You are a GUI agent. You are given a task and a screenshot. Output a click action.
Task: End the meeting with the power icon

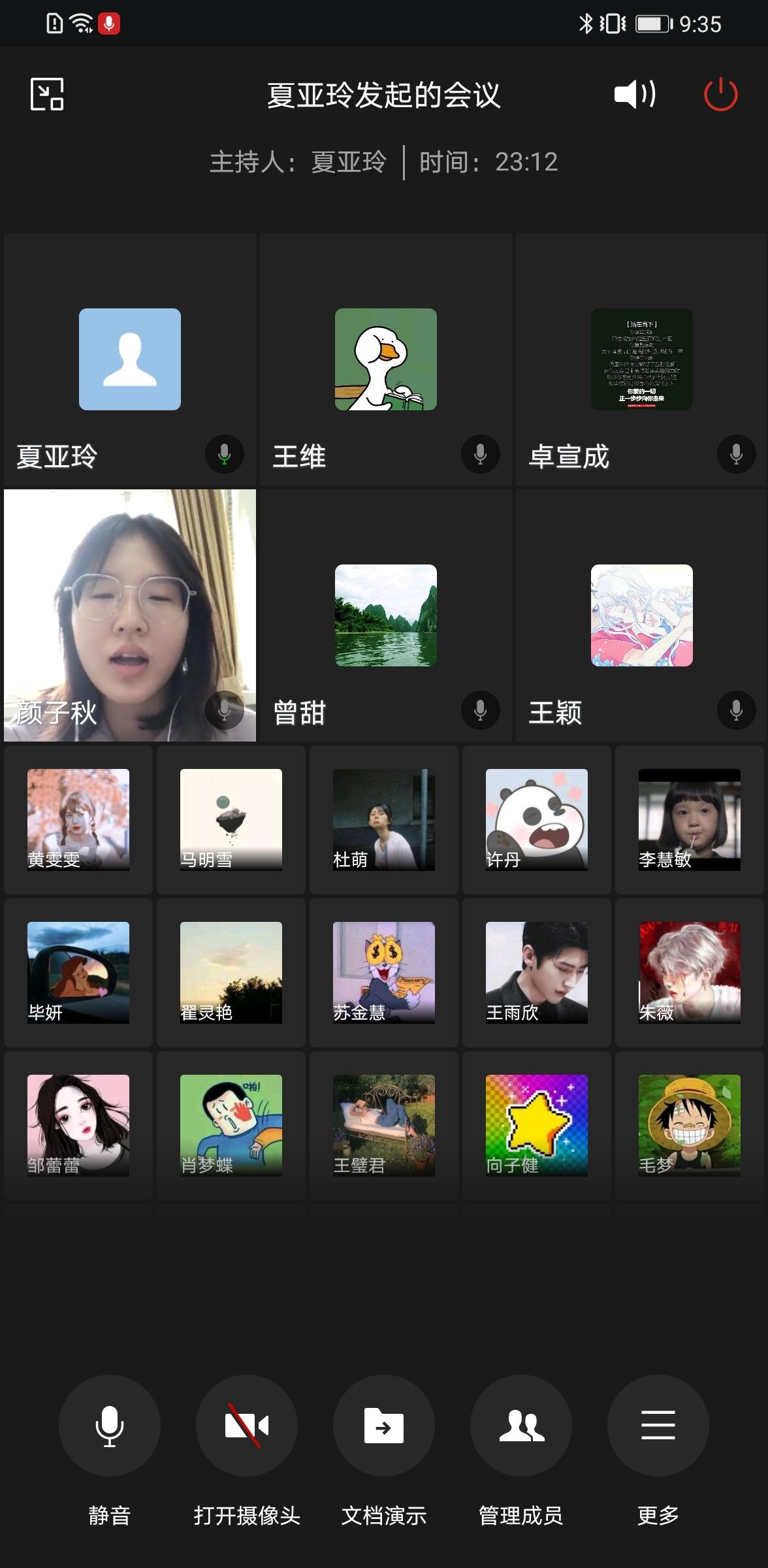point(720,95)
